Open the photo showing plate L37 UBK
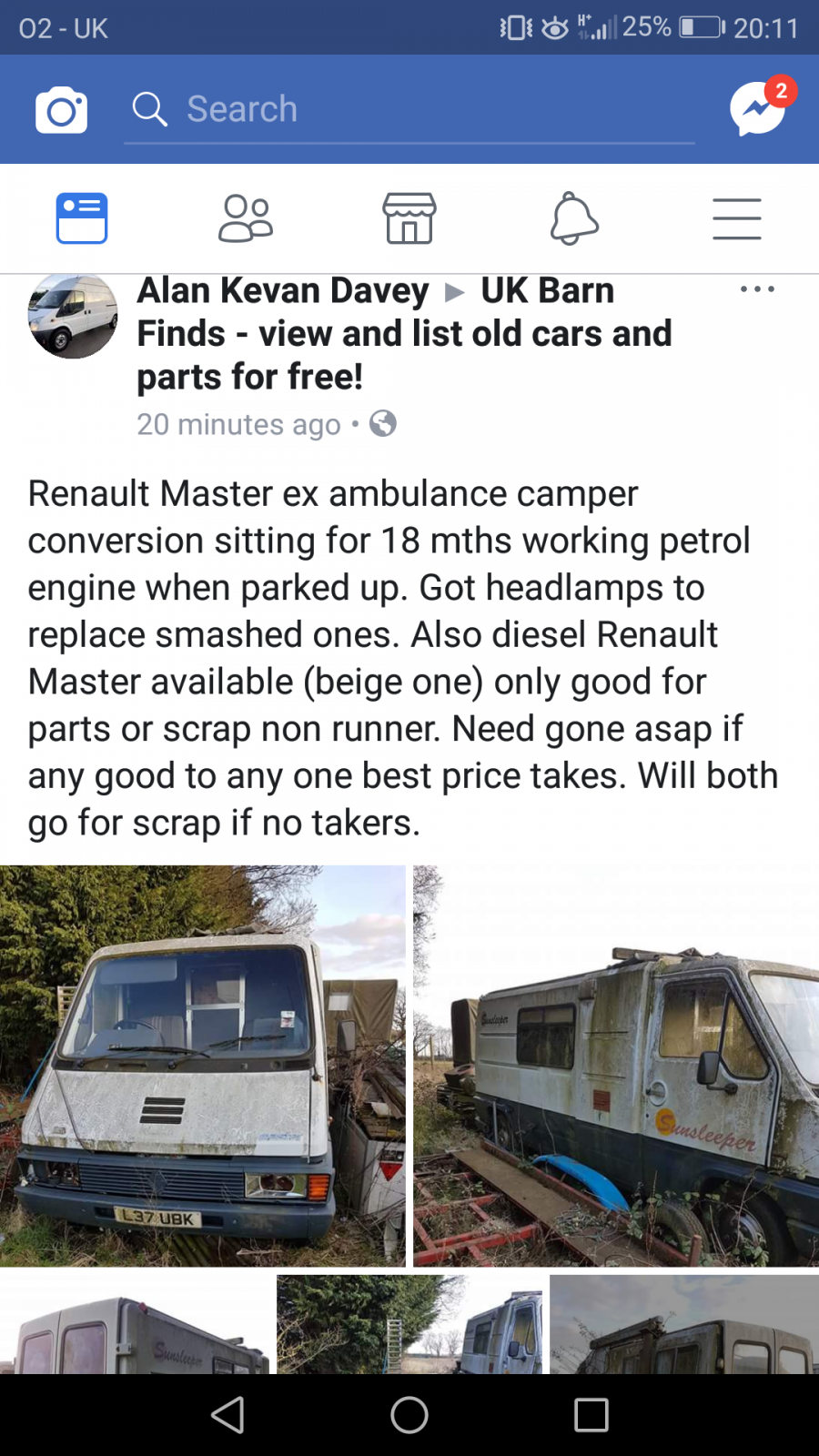819x1456 pixels. [x=202, y=1066]
